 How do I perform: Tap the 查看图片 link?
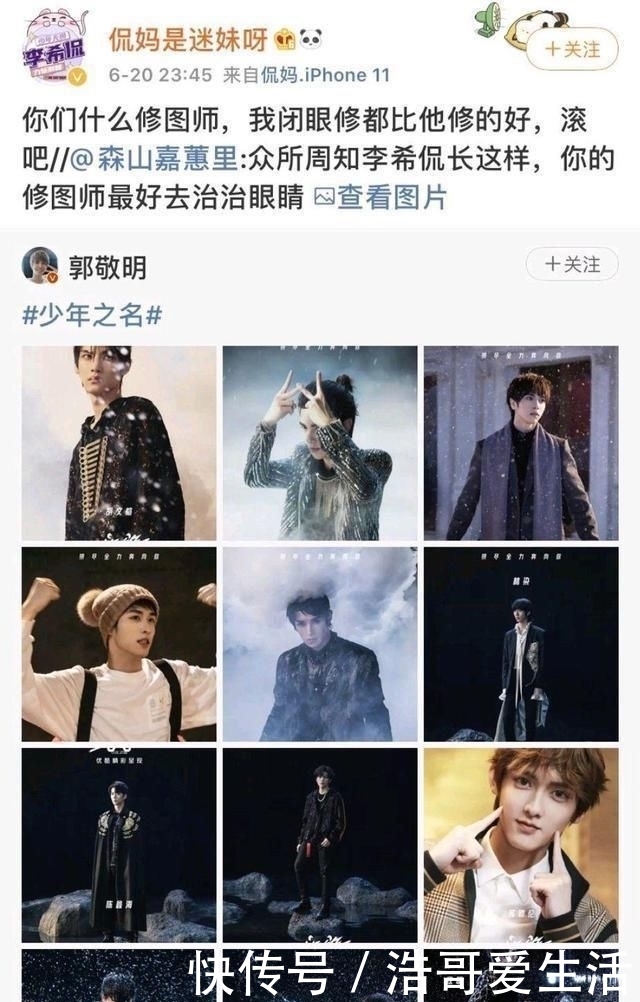[380, 198]
